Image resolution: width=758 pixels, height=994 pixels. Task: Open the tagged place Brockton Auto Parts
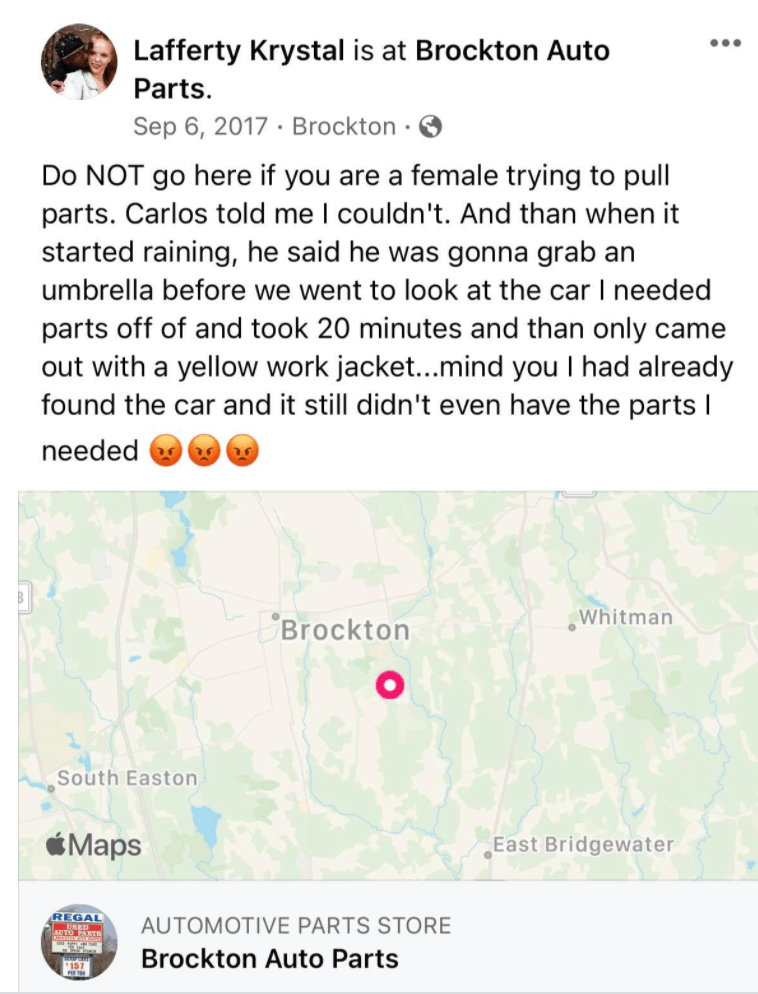[511, 50]
